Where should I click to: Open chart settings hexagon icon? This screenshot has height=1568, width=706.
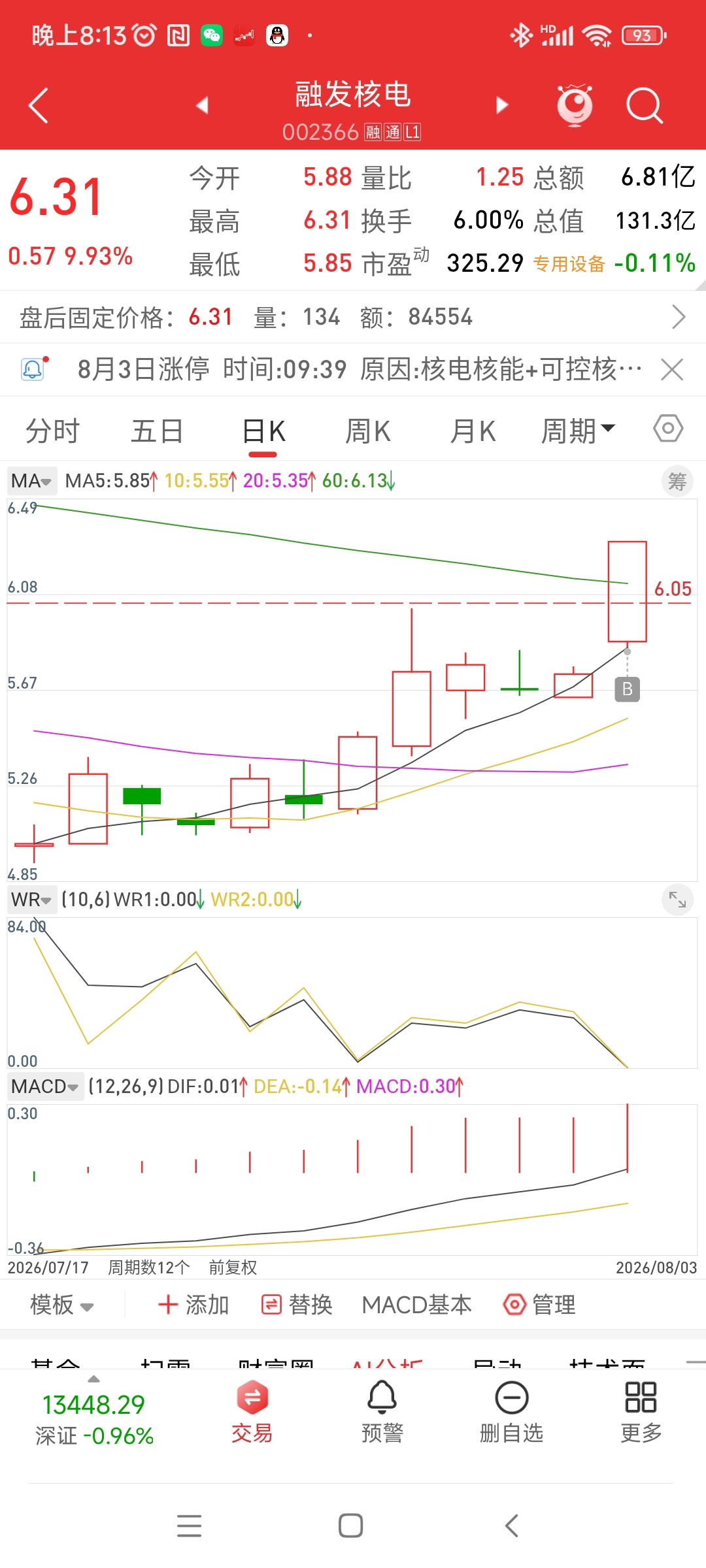click(668, 429)
